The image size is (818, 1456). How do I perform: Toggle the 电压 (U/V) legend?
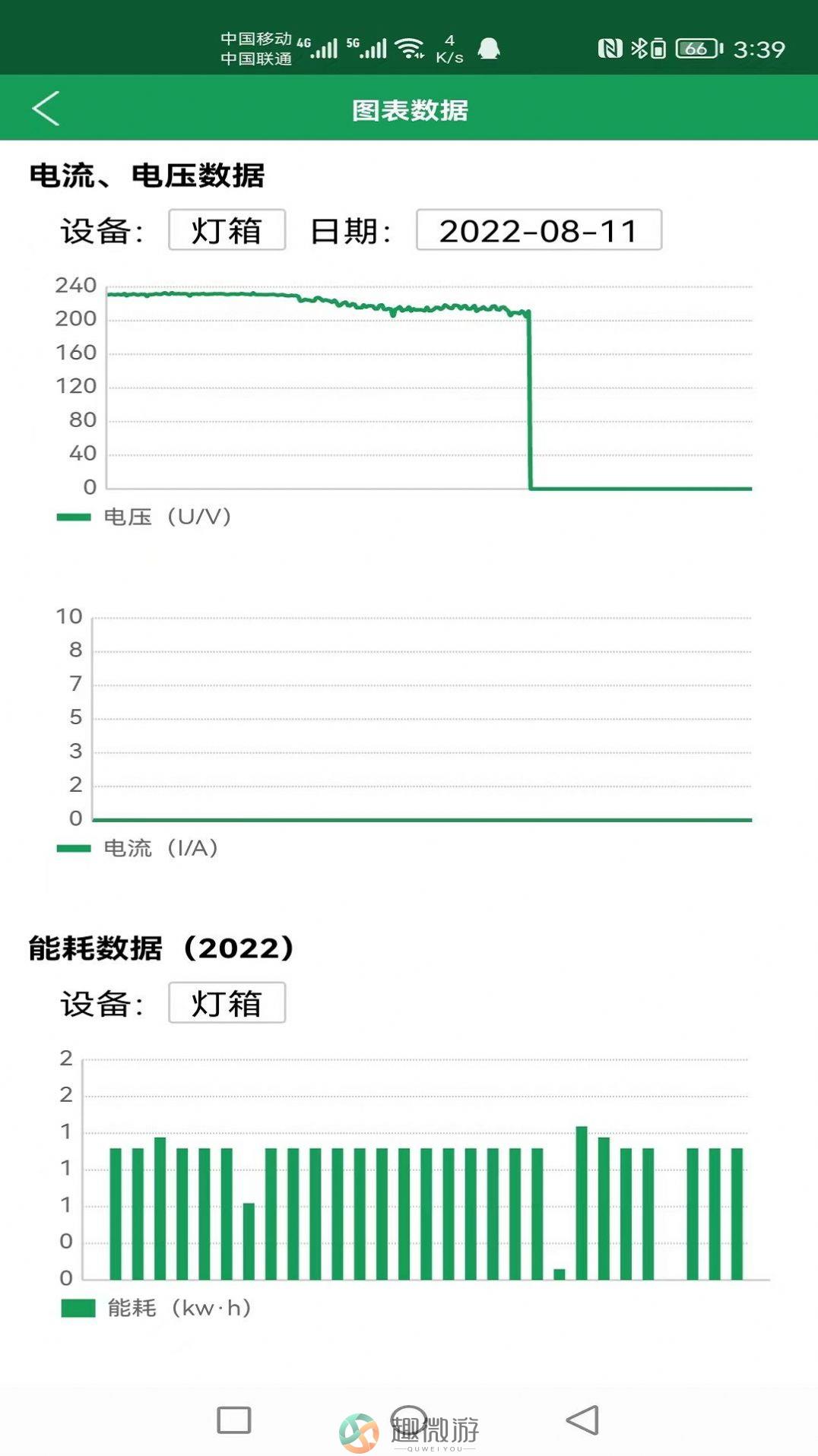point(144,517)
